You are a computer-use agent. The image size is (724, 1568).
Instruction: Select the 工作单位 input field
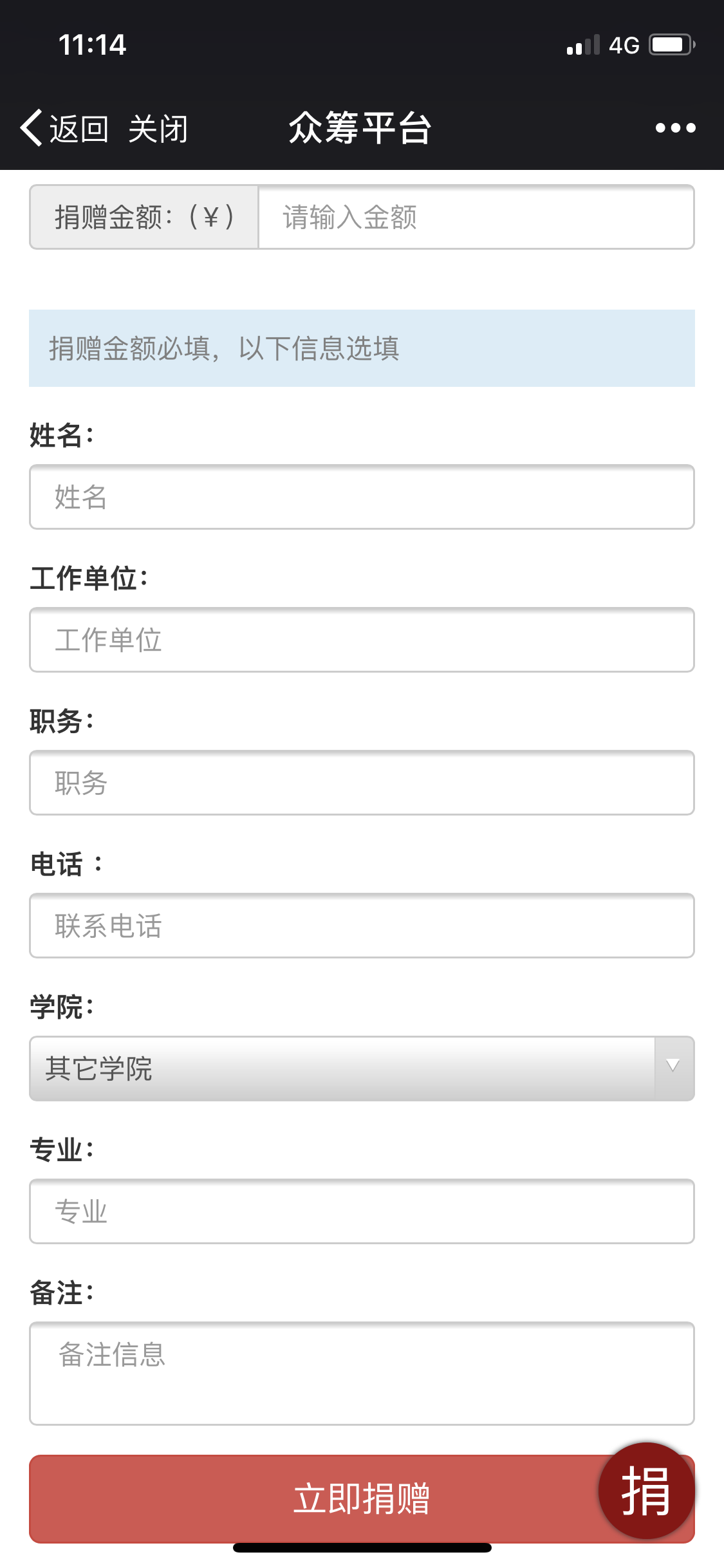coord(362,640)
